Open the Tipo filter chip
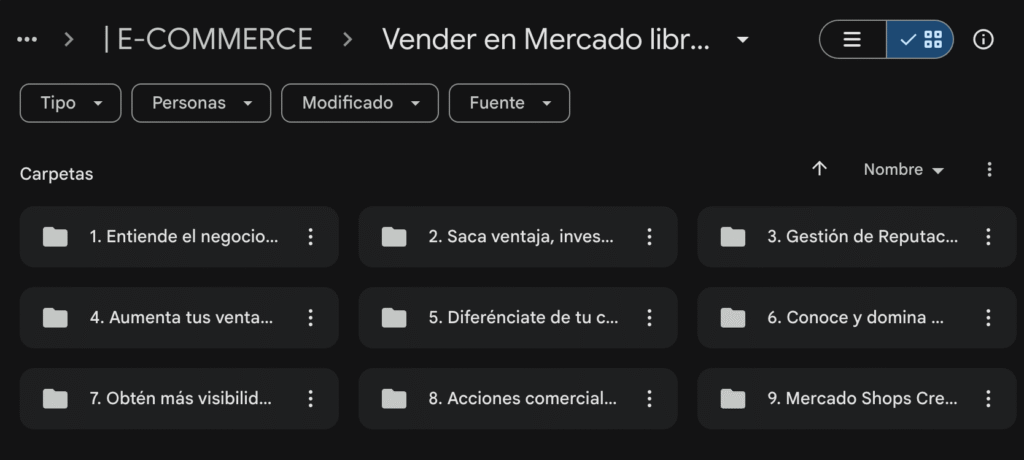The height and width of the screenshot is (460, 1024). point(71,103)
